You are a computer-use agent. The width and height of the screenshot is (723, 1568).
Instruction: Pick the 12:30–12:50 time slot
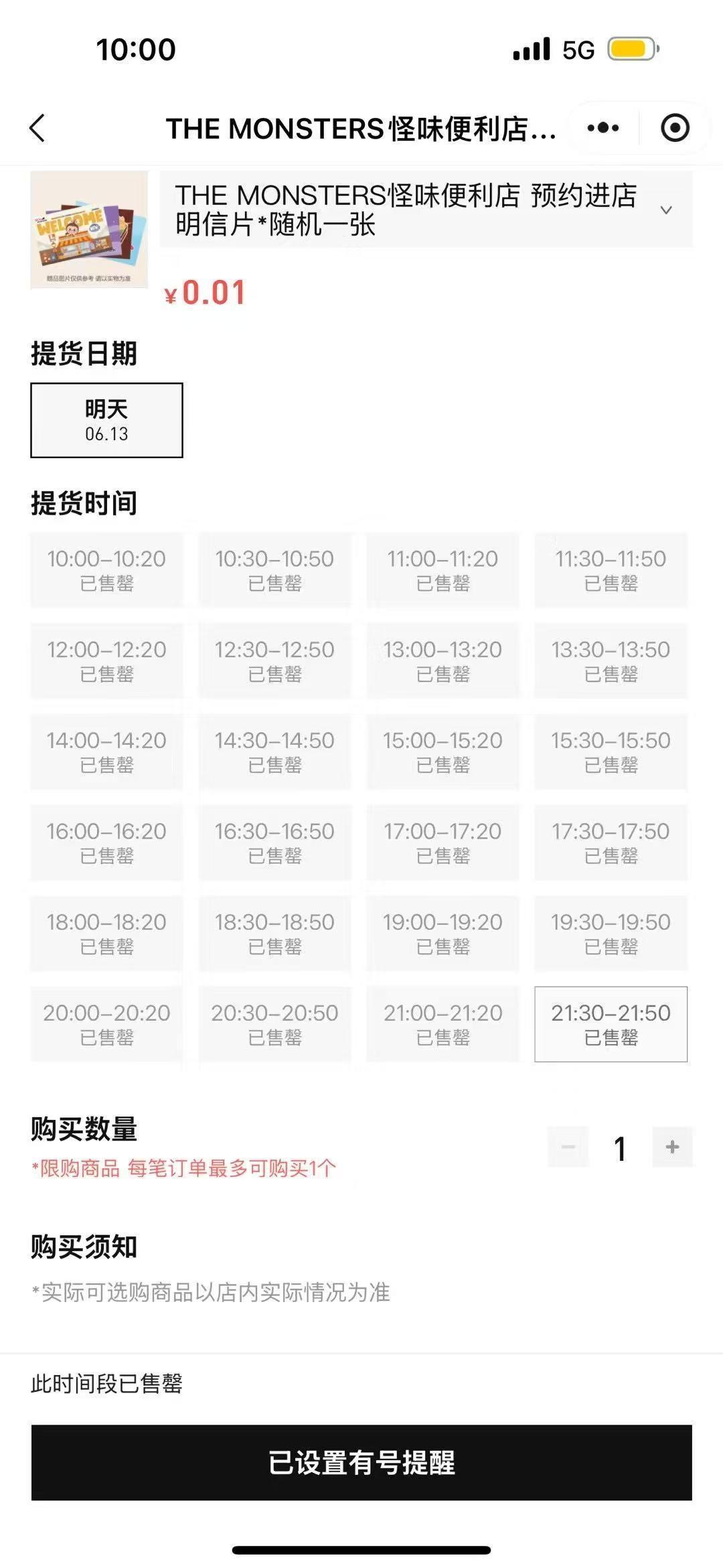click(x=274, y=661)
